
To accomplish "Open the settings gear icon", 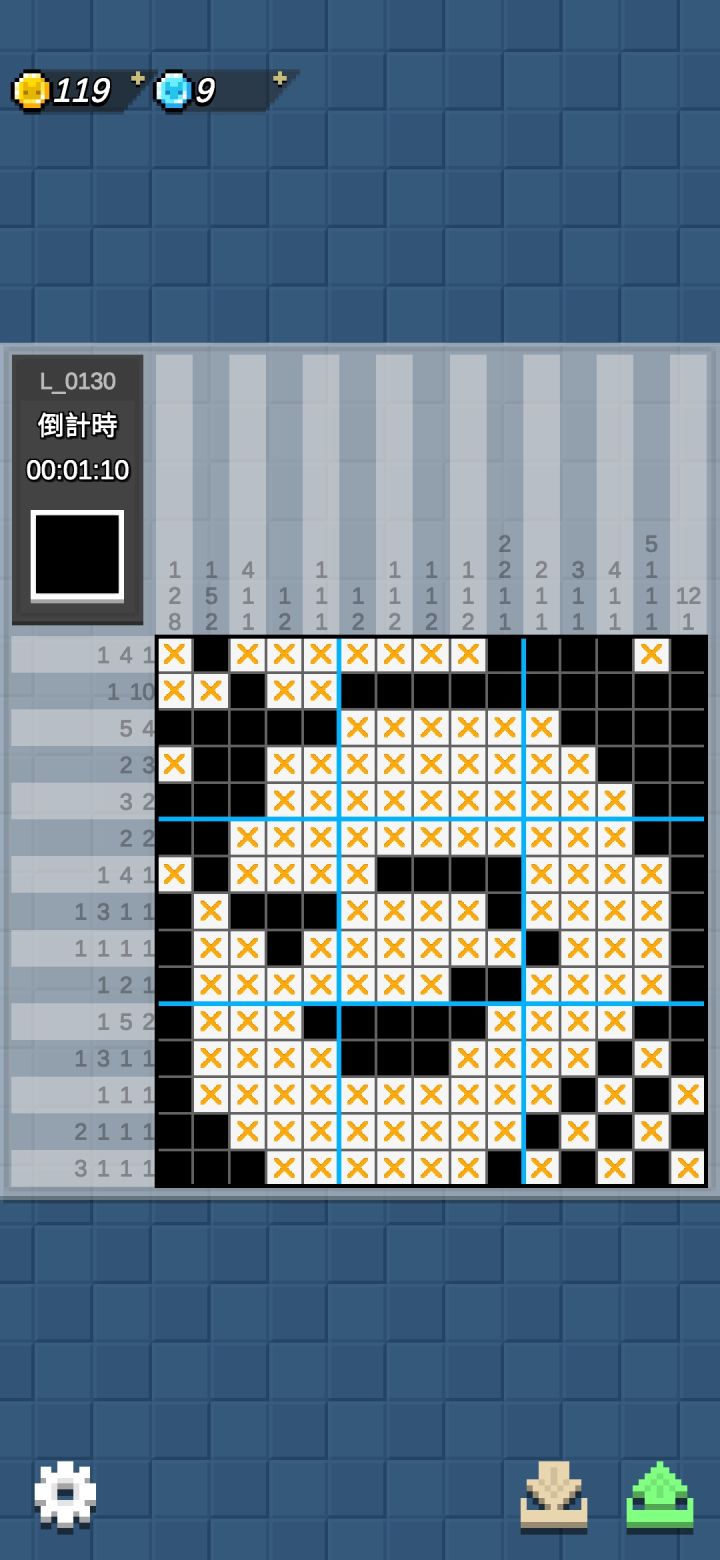I will coord(64,1493).
